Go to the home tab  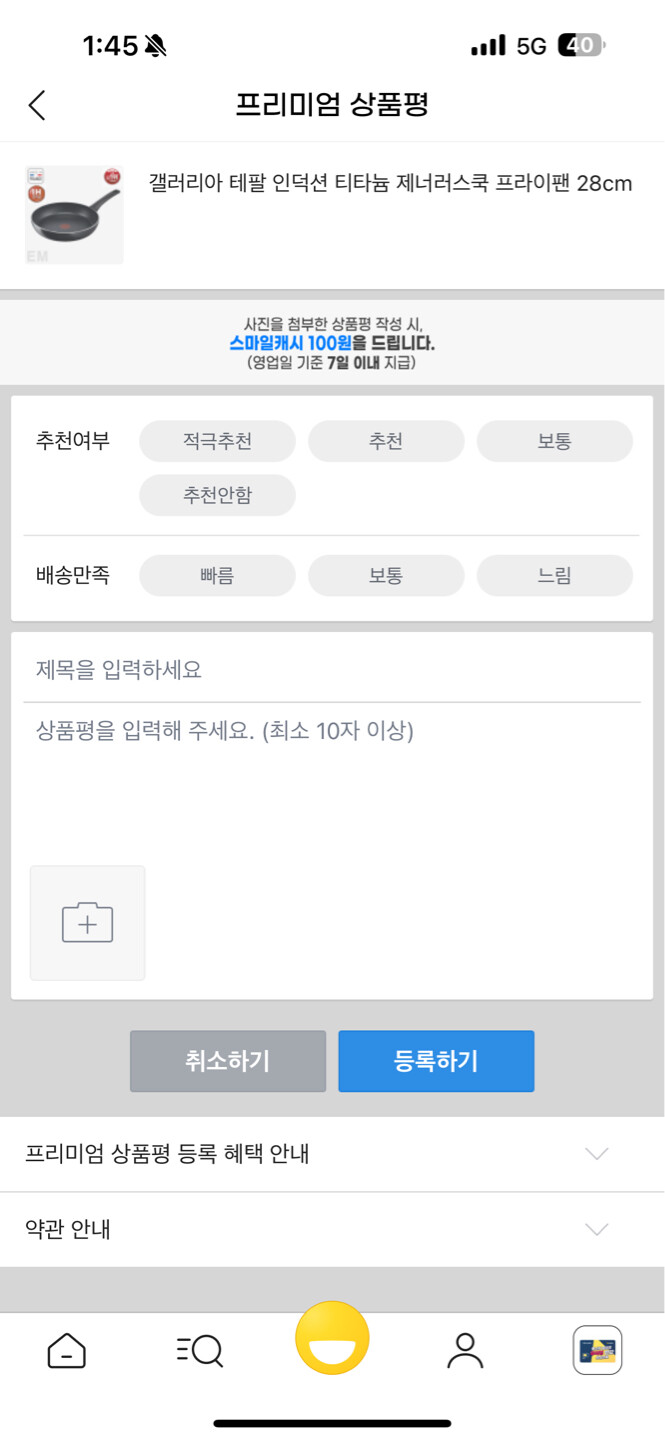[66, 1351]
